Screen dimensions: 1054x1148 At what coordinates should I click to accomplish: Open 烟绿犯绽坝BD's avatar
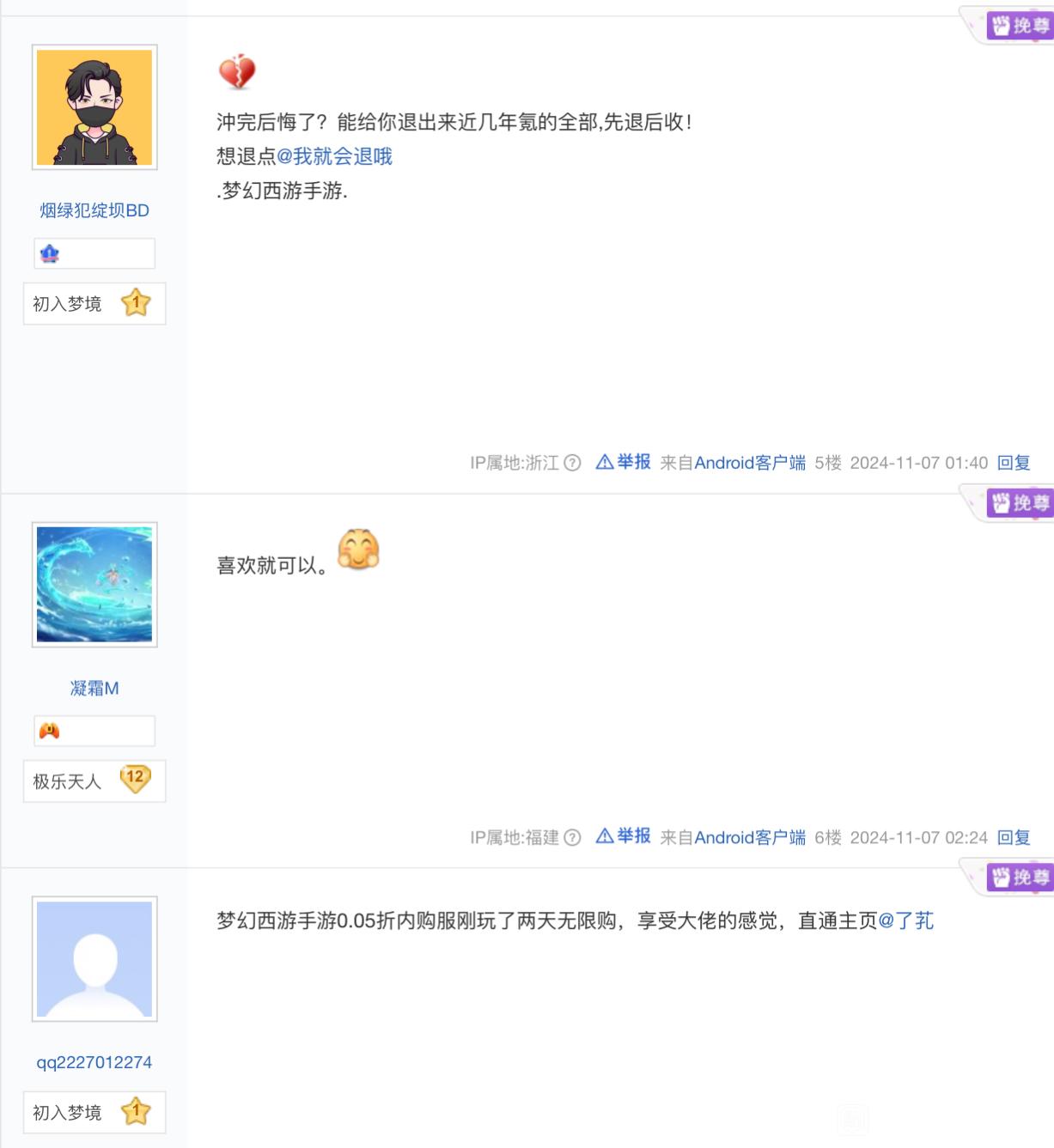click(94, 107)
